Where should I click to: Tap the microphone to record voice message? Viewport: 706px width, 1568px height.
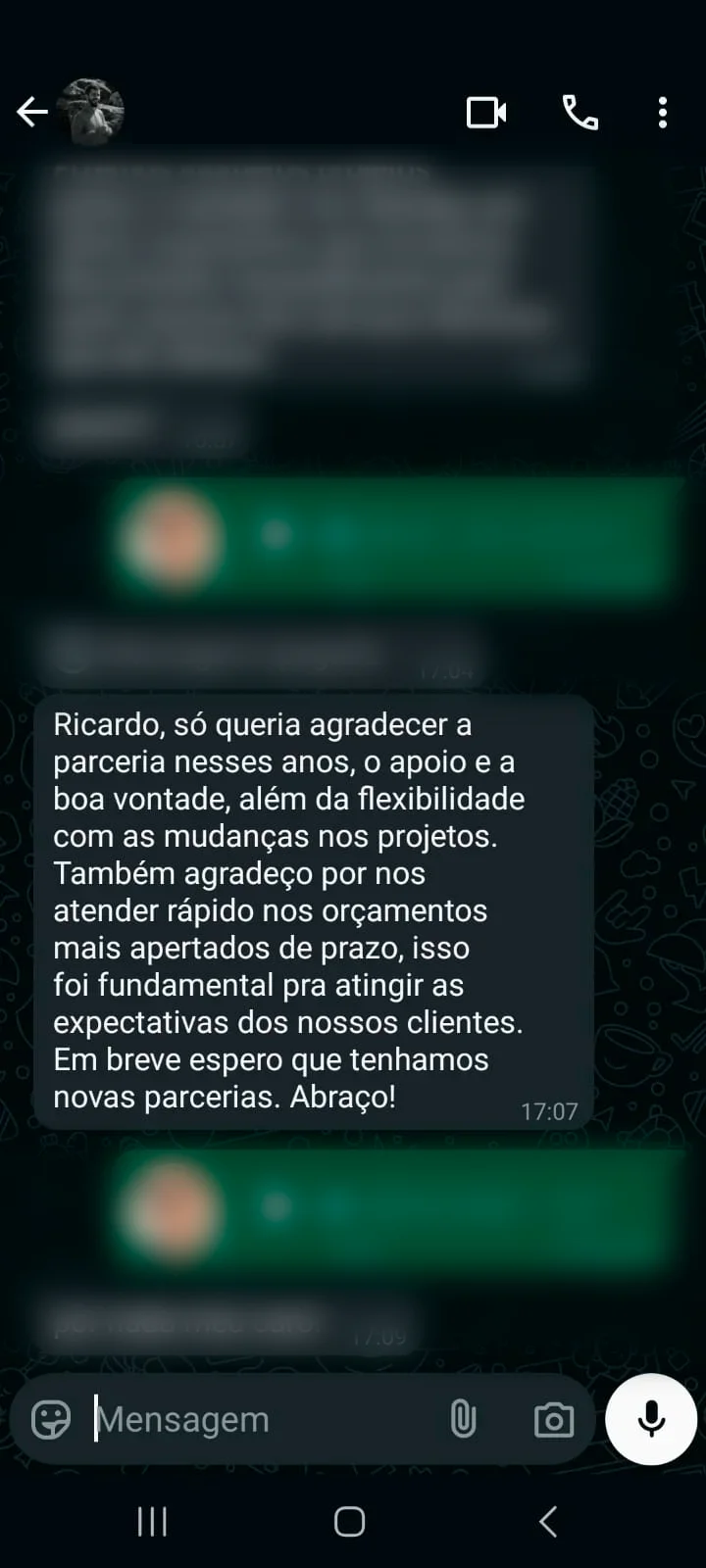point(650,1419)
